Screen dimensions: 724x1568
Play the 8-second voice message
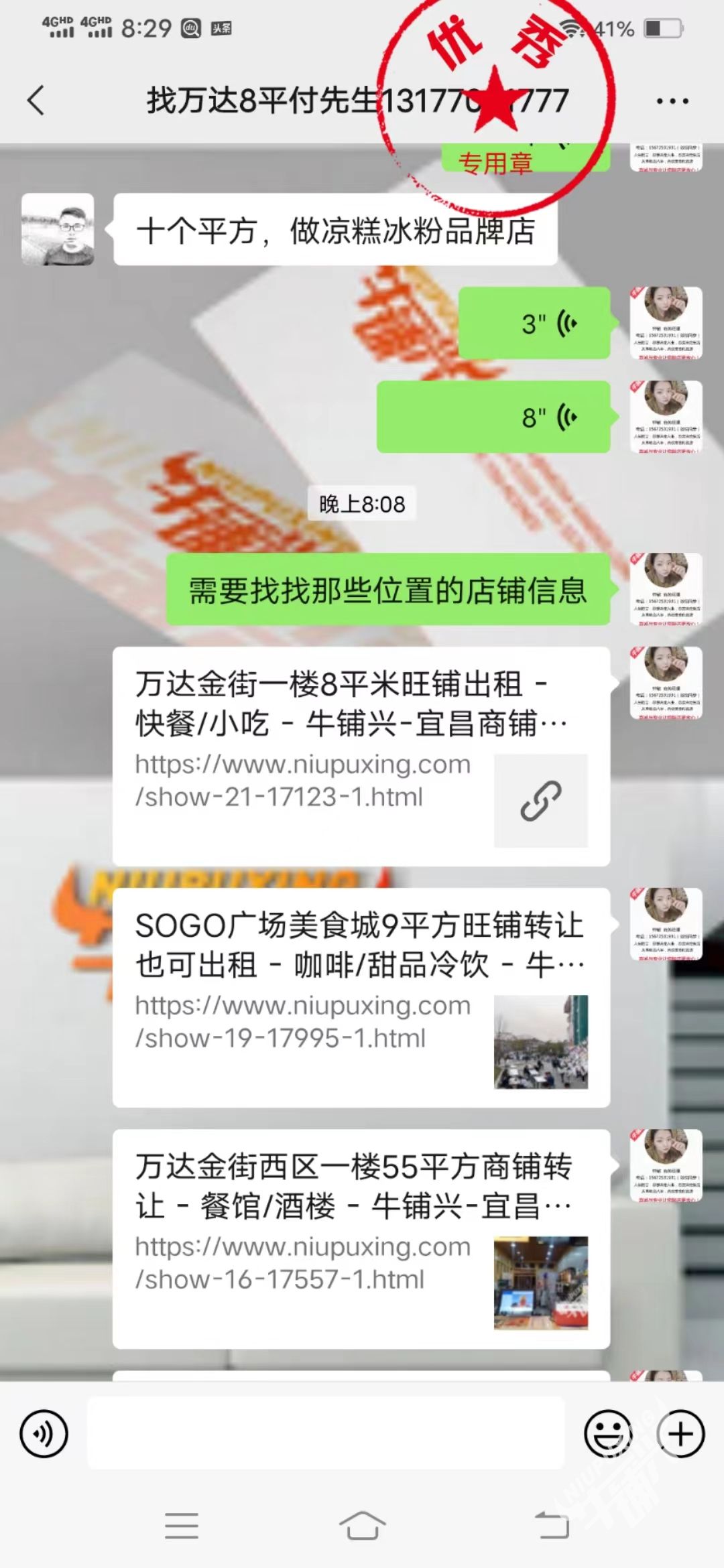point(494,417)
